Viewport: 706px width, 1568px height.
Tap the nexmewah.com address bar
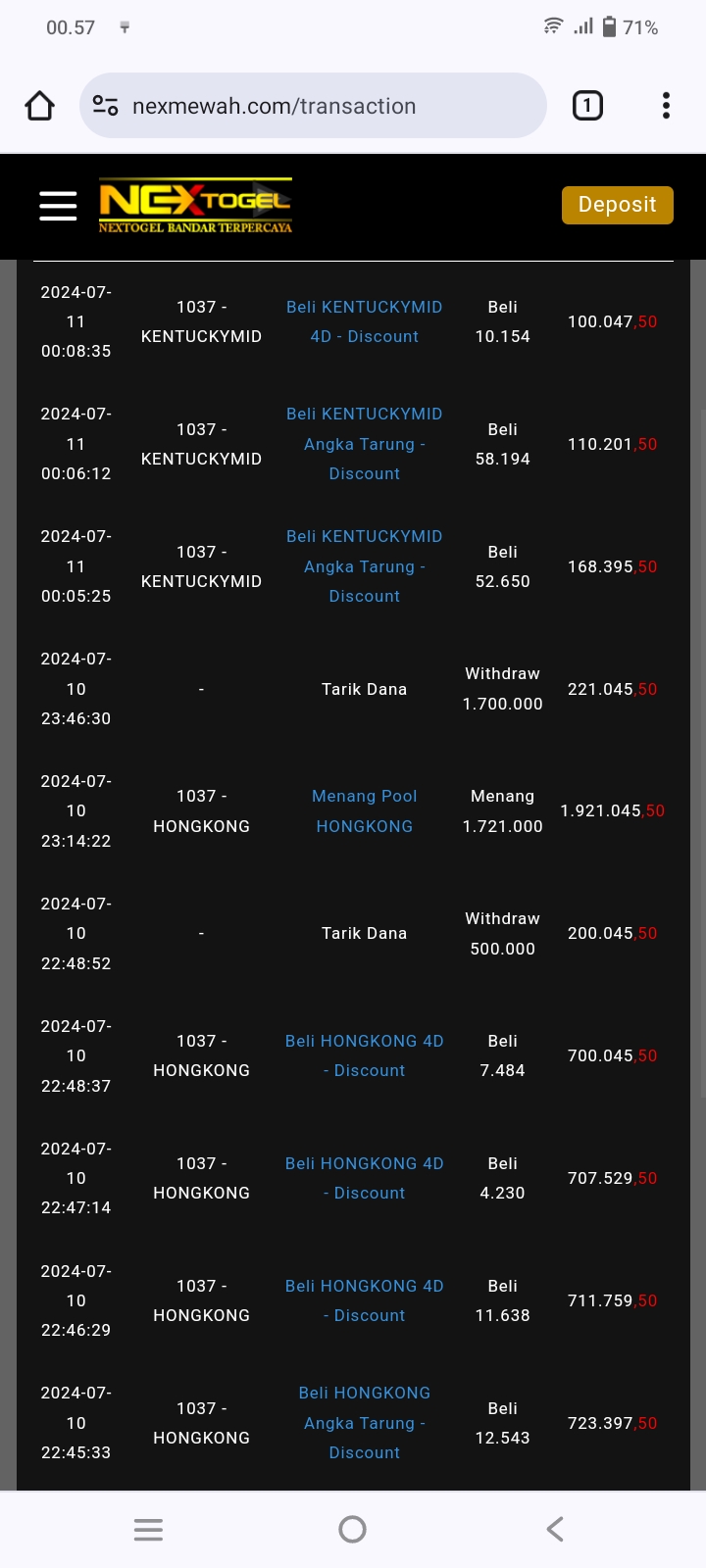pyautogui.click(x=312, y=106)
